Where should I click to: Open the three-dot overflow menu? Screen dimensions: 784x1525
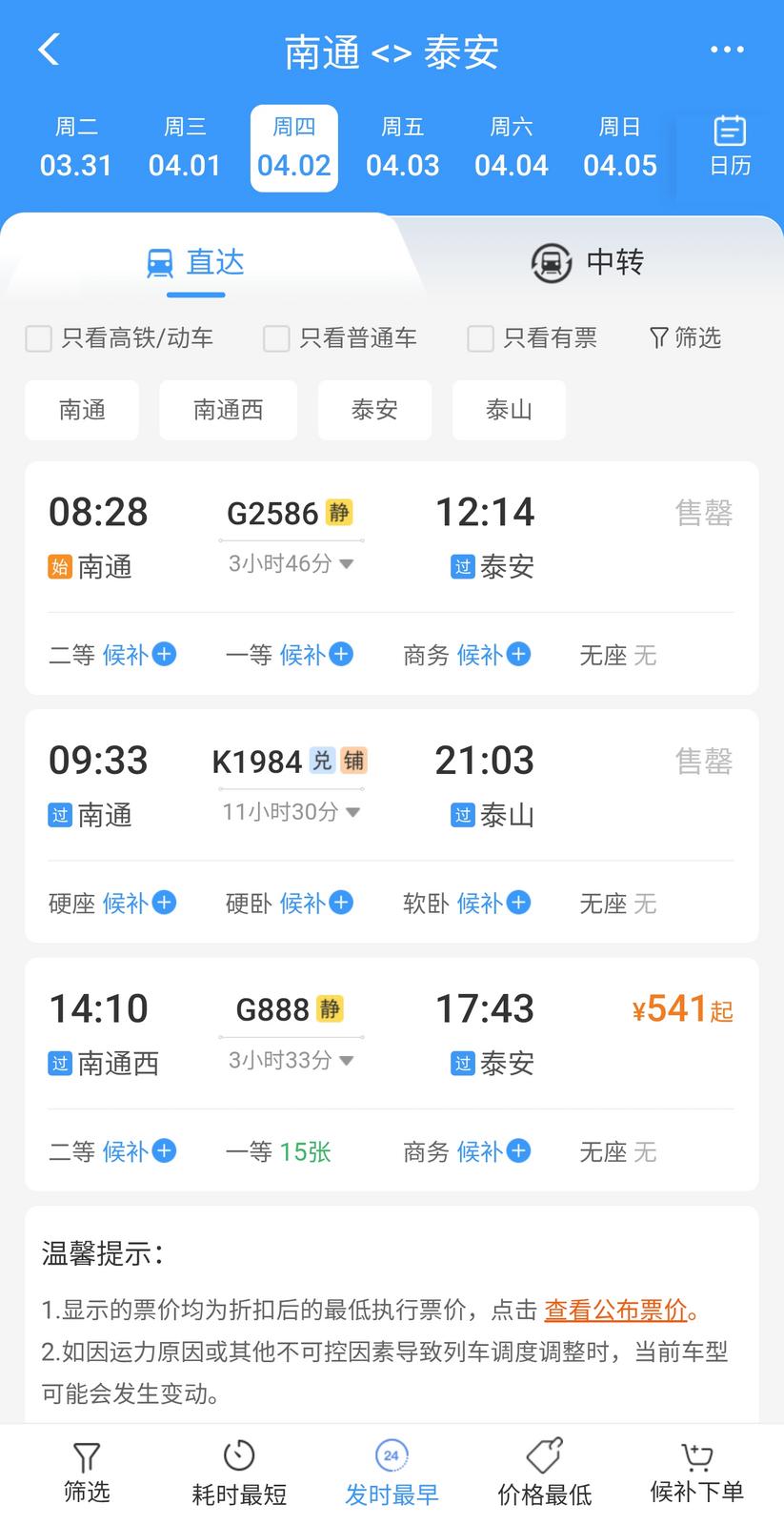(727, 51)
